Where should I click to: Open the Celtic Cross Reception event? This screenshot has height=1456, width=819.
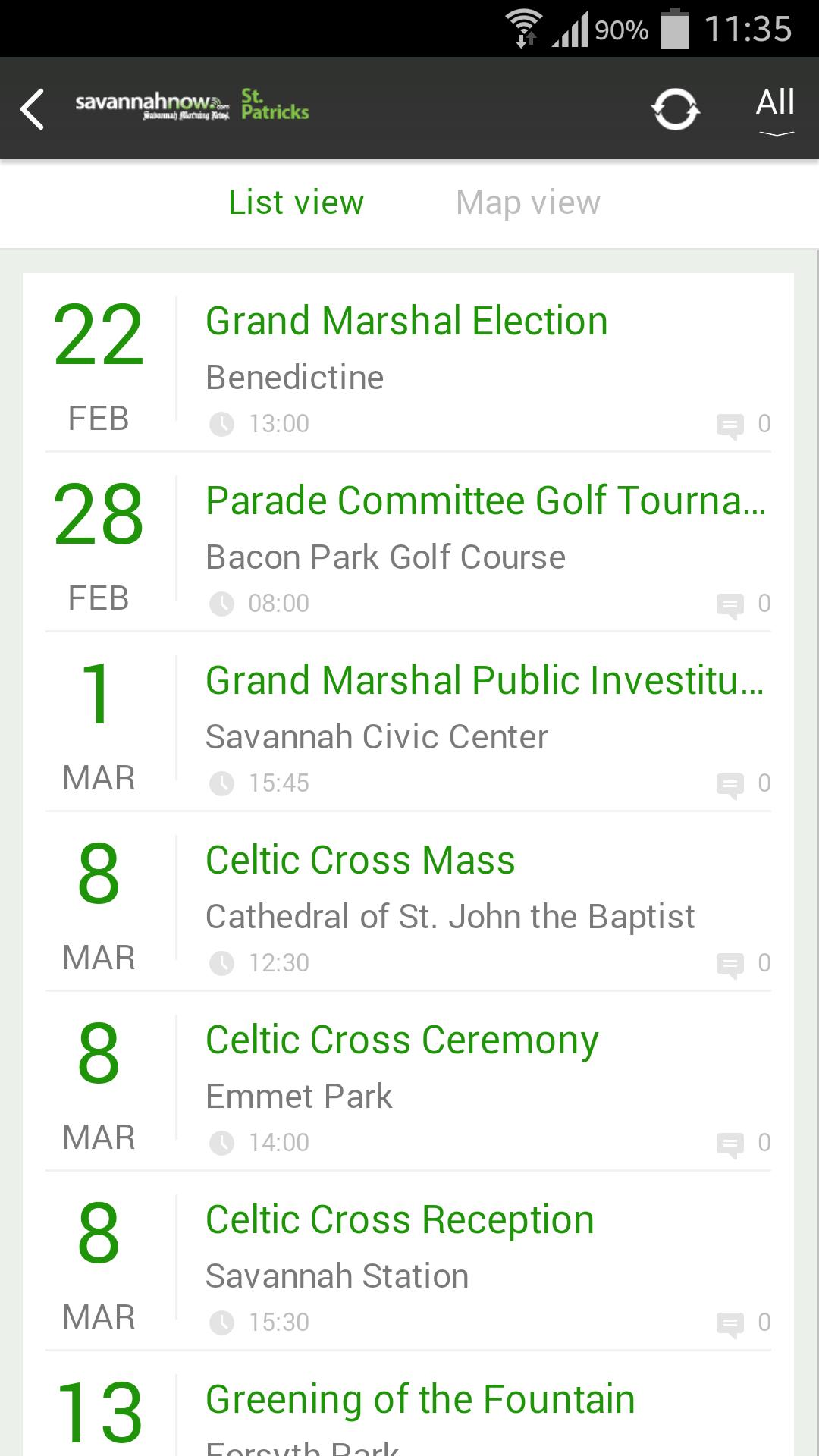pos(400,1219)
